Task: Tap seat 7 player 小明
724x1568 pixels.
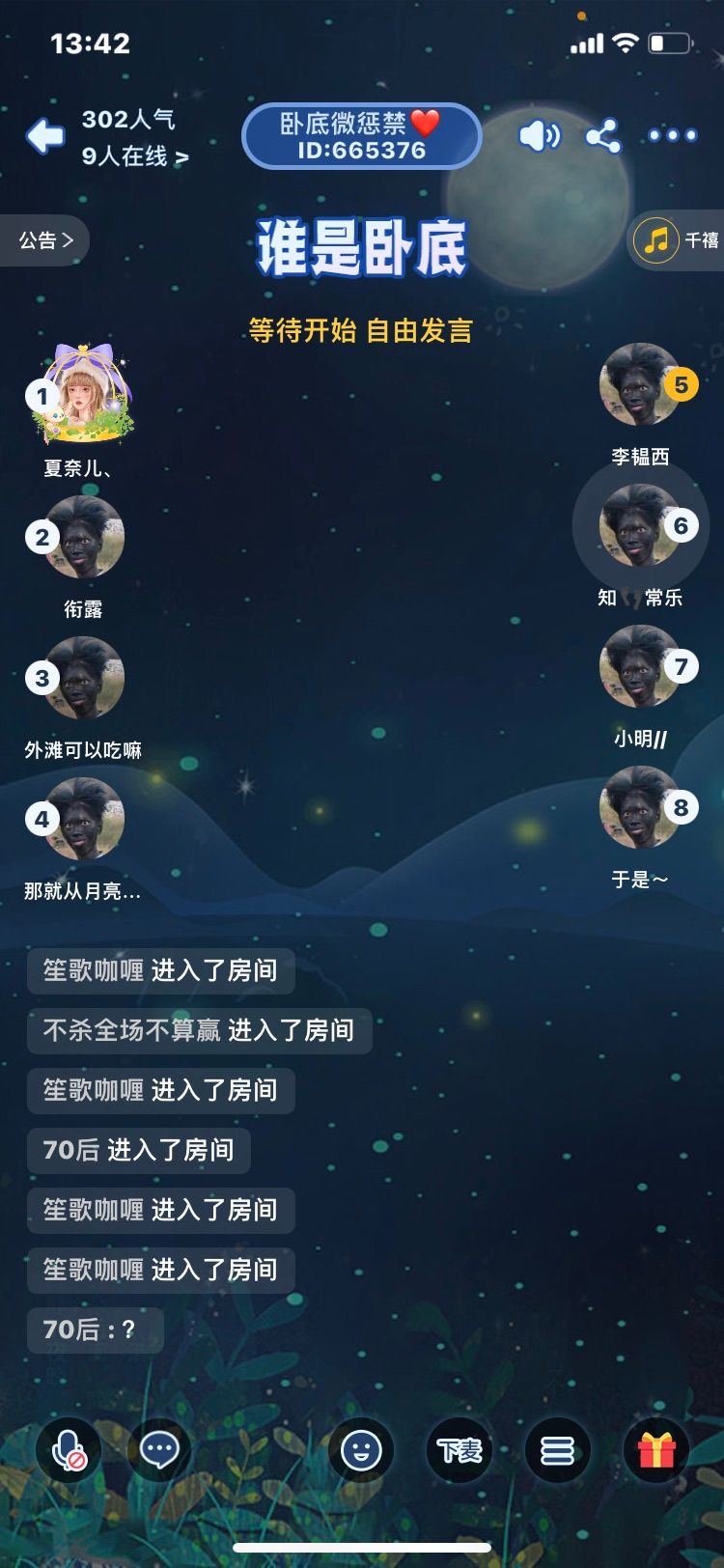Action: pyautogui.click(x=638, y=667)
